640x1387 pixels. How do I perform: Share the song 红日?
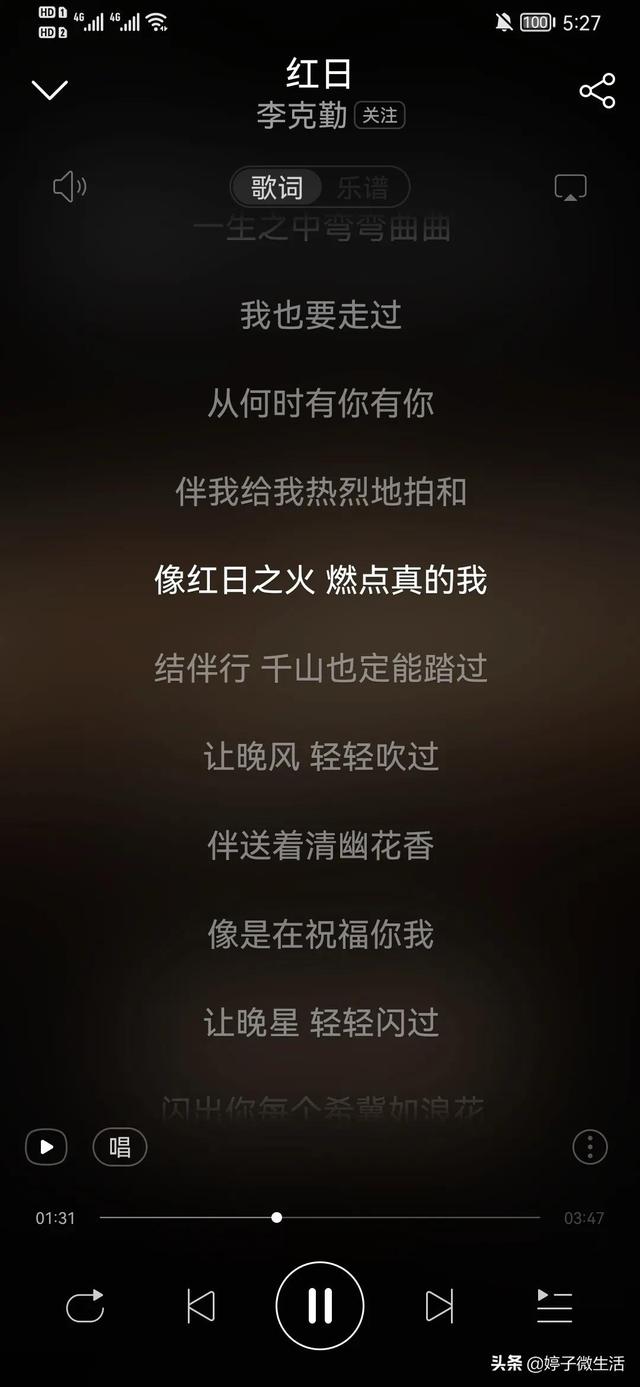[x=597, y=91]
